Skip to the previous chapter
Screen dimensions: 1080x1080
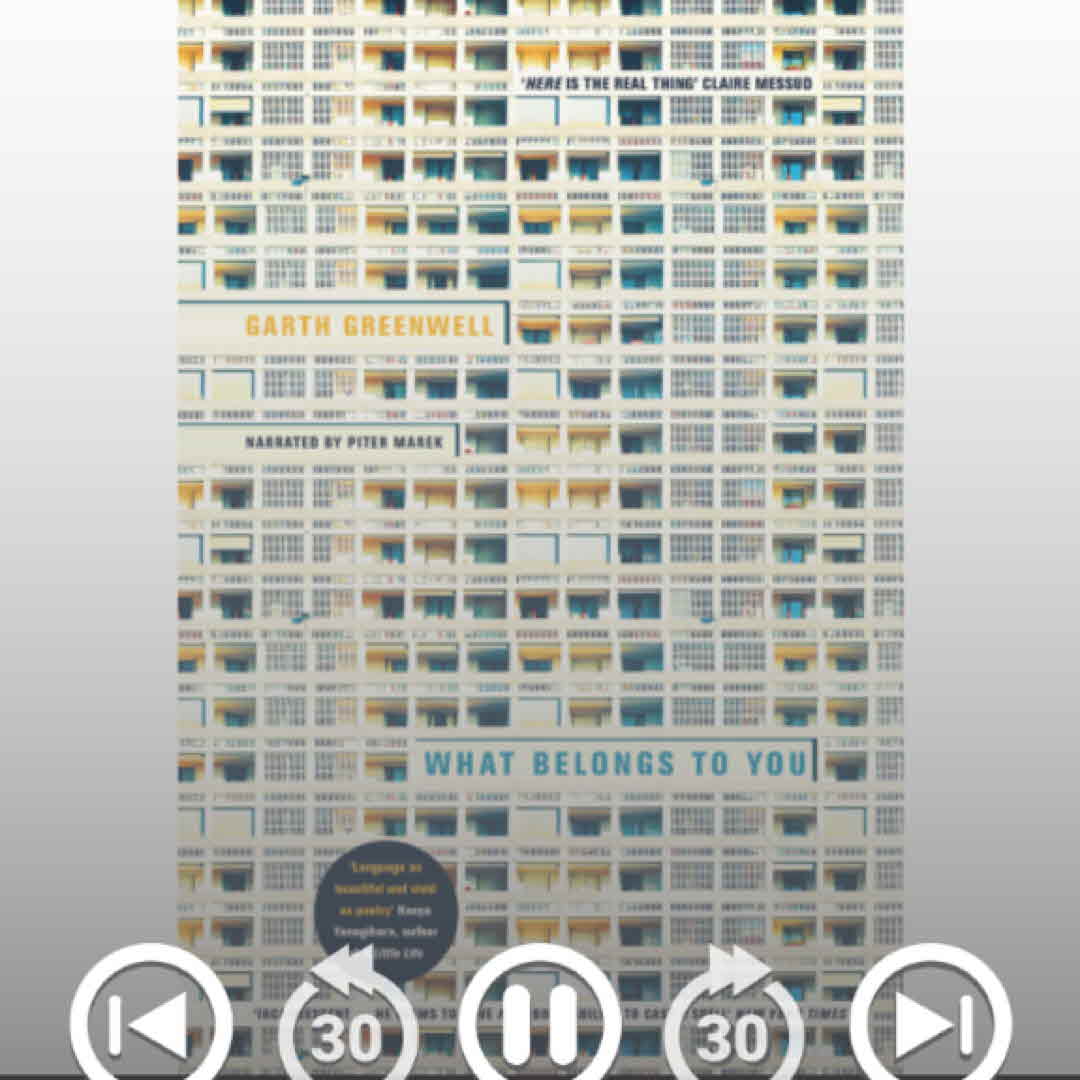[x=151, y=1020]
